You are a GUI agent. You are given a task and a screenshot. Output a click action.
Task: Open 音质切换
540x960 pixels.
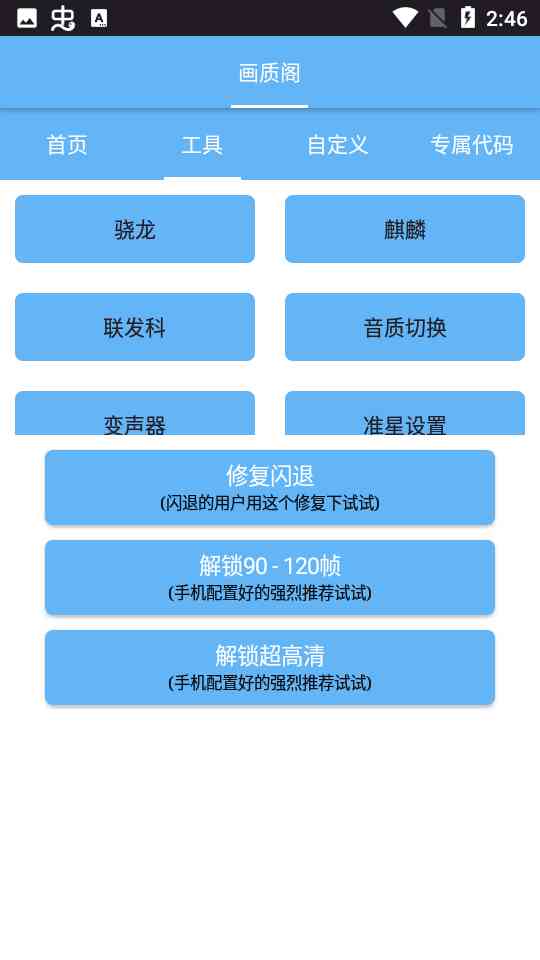(x=405, y=327)
